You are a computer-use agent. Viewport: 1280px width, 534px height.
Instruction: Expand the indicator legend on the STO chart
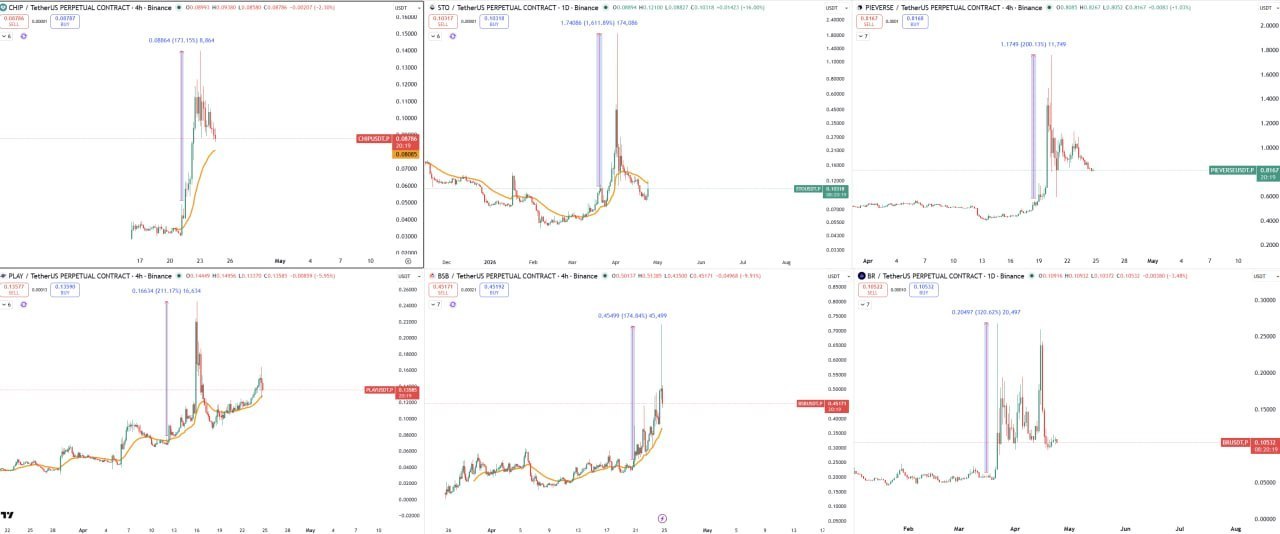click(x=437, y=36)
